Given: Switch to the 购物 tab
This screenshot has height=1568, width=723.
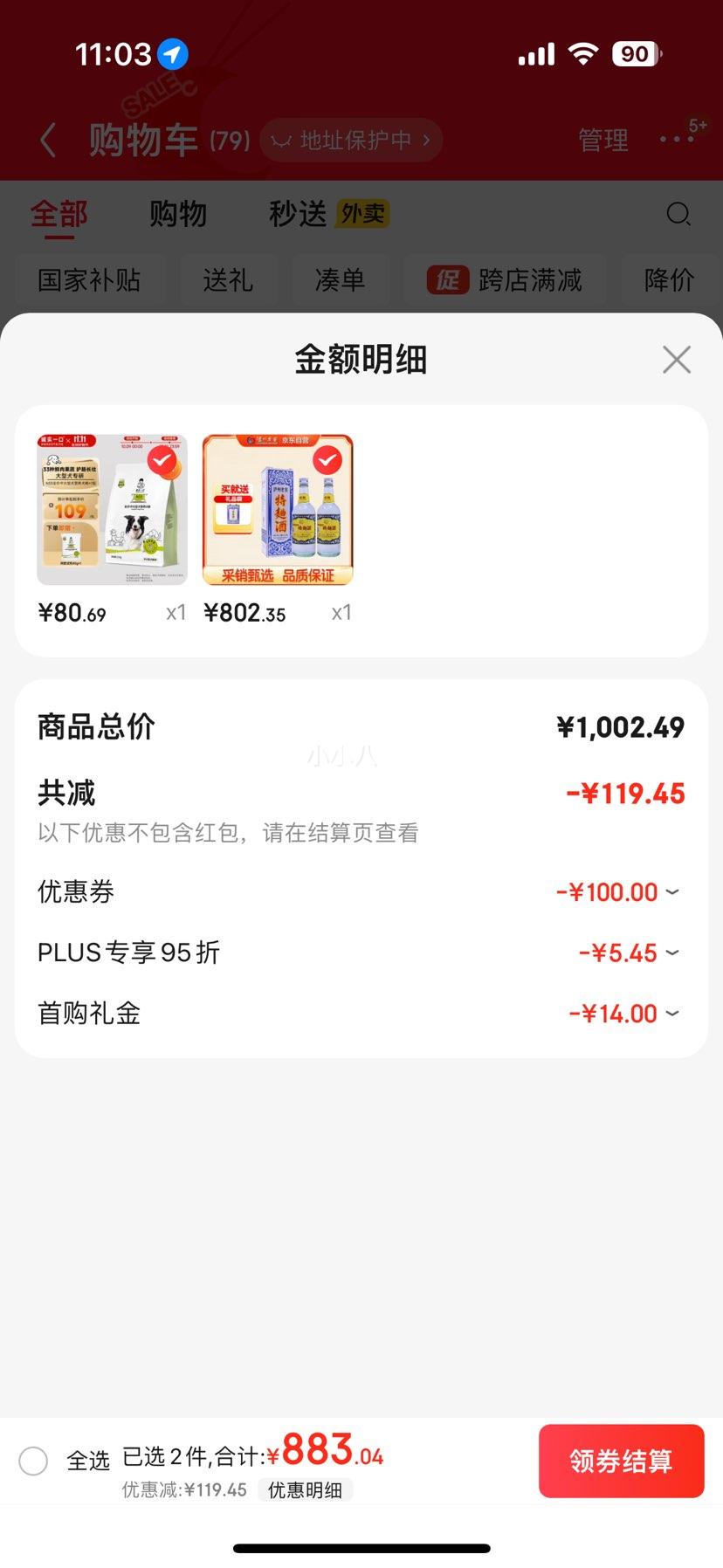Looking at the screenshot, I should (178, 214).
